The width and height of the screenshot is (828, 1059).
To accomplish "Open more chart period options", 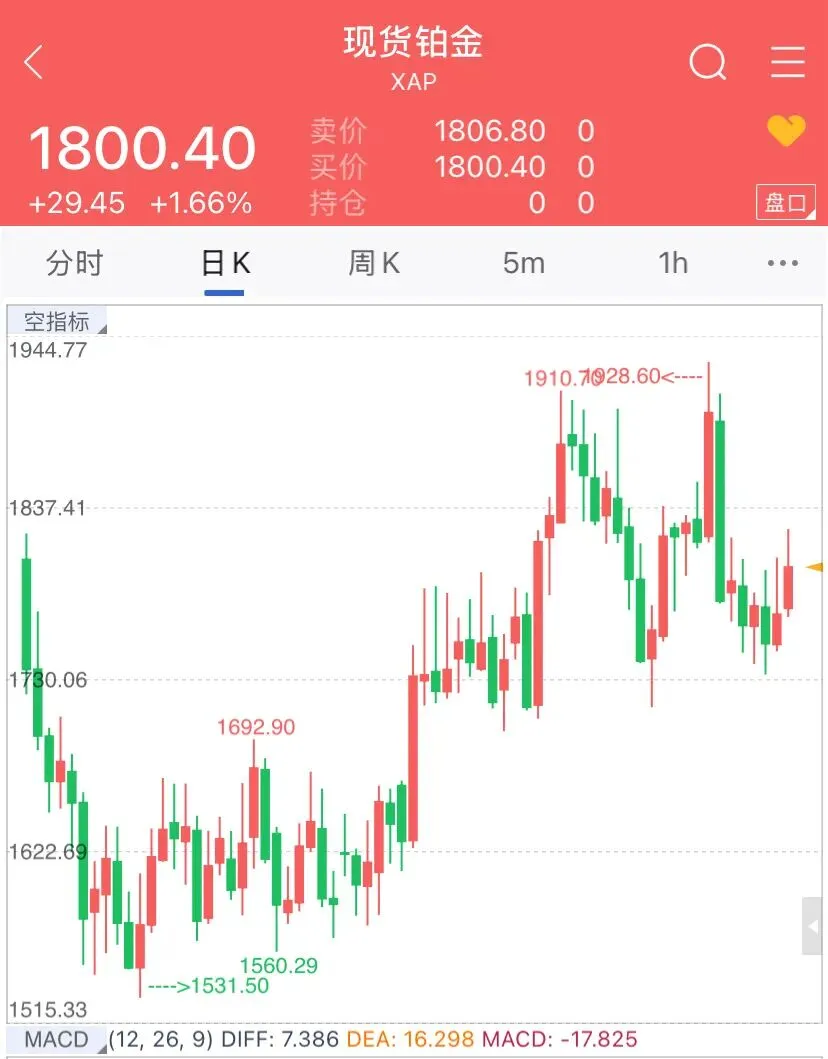I will click(783, 263).
